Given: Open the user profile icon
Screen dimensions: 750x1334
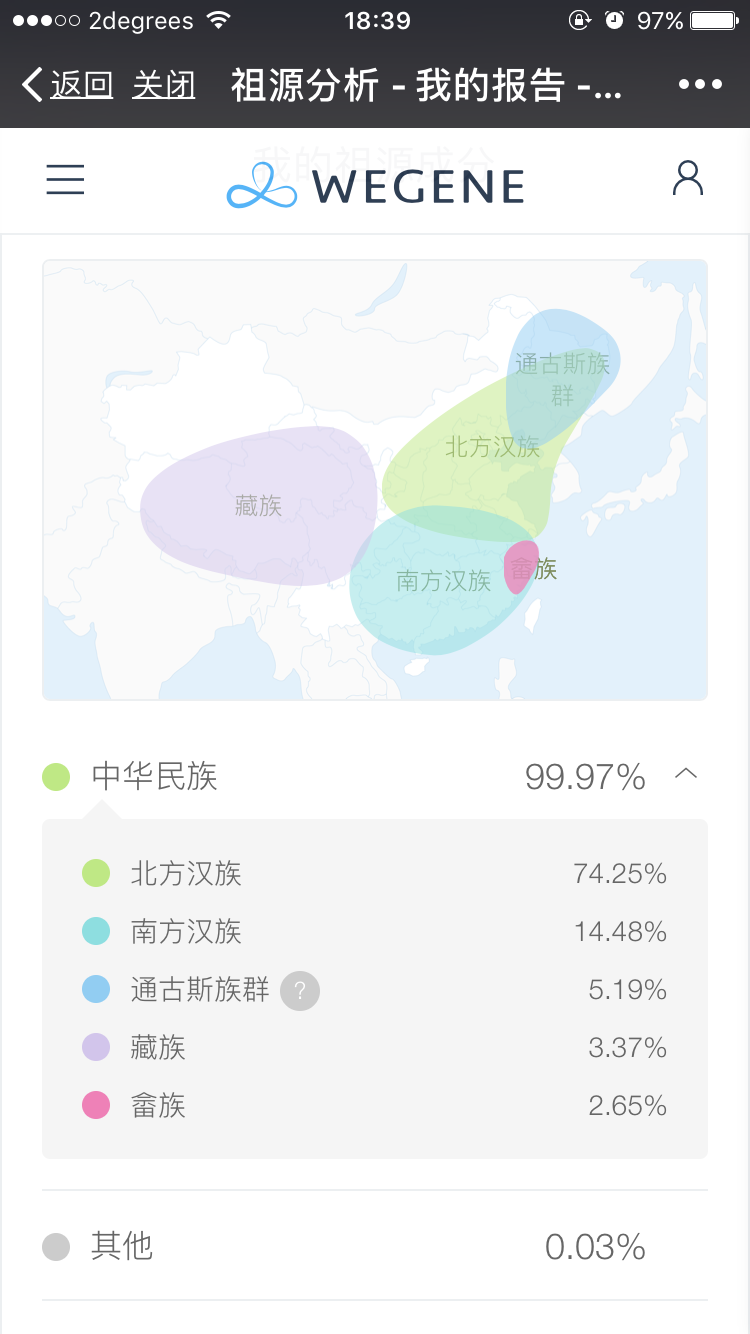Looking at the screenshot, I should coord(687,178).
